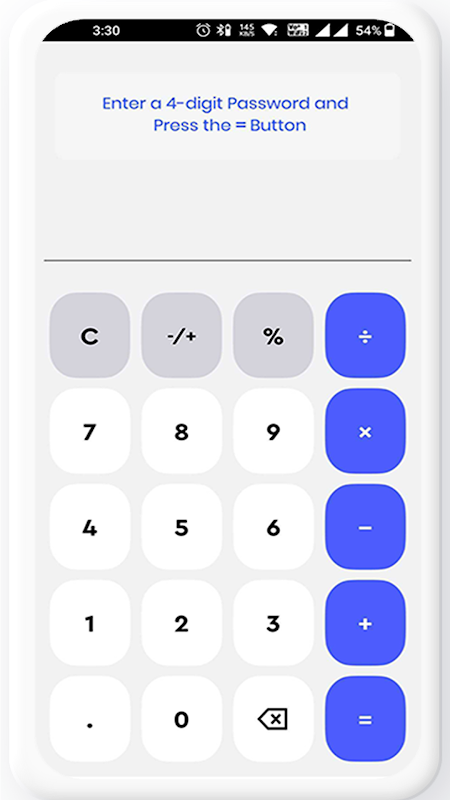Enter digit 9

[273, 431]
